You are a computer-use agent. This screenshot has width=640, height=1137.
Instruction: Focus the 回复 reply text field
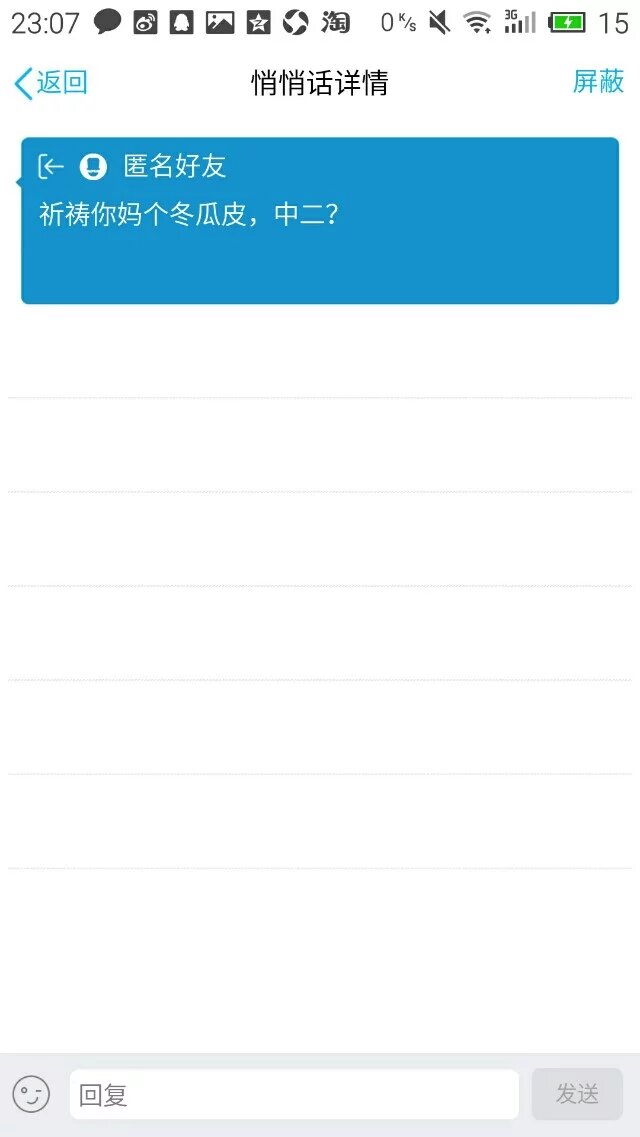(293, 1095)
